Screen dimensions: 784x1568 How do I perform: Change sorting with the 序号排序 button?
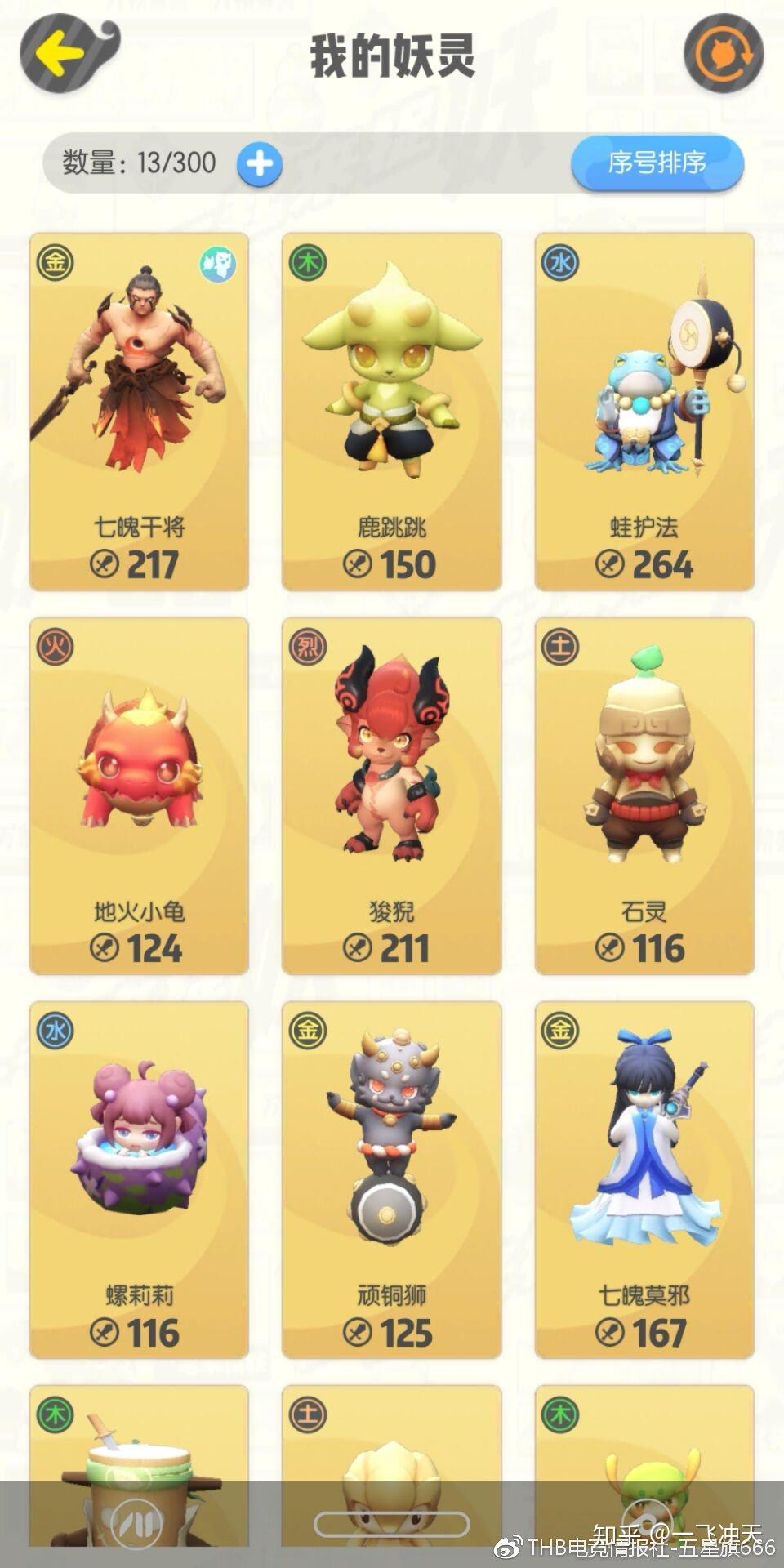[x=657, y=163]
